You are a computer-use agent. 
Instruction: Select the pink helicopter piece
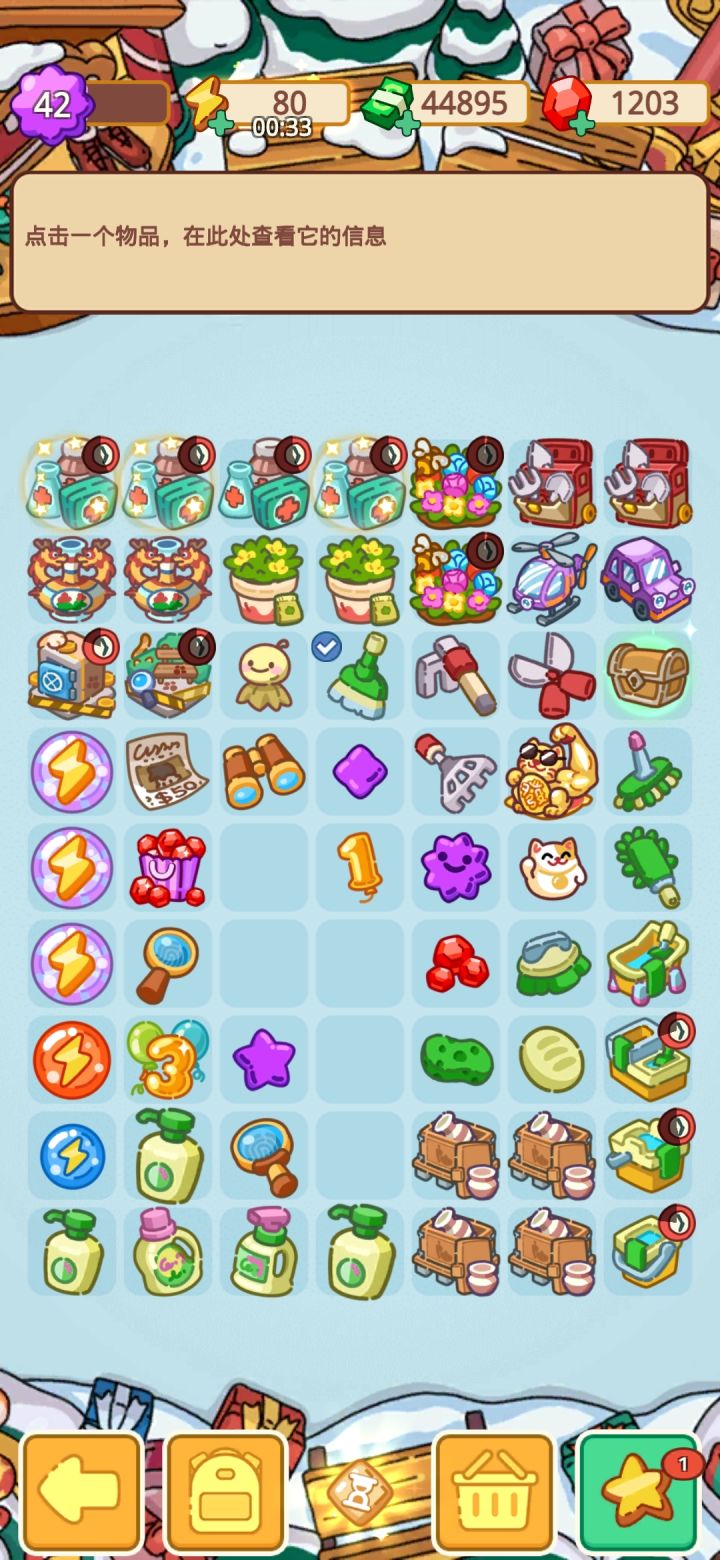point(552,579)
